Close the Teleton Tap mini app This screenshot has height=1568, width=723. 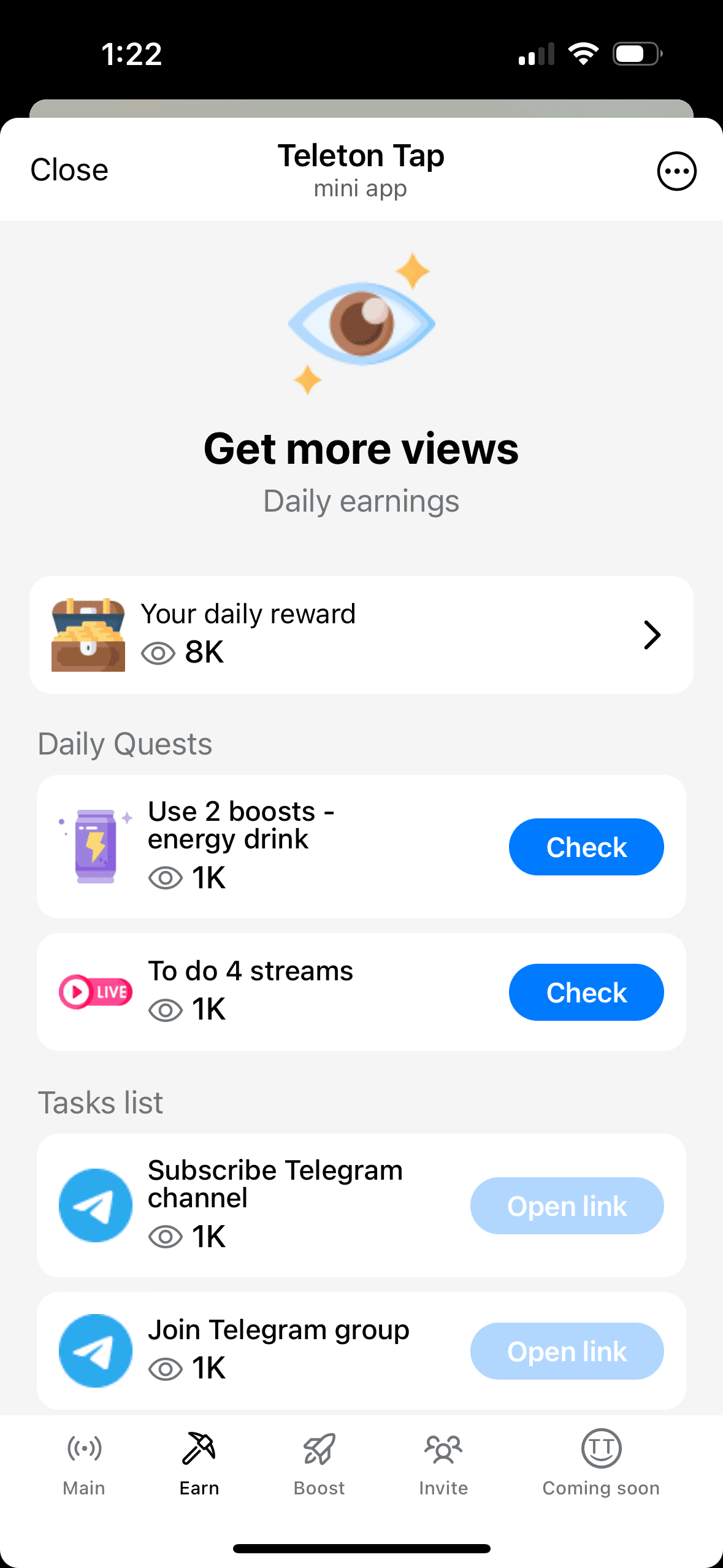(x=69, y=170)
